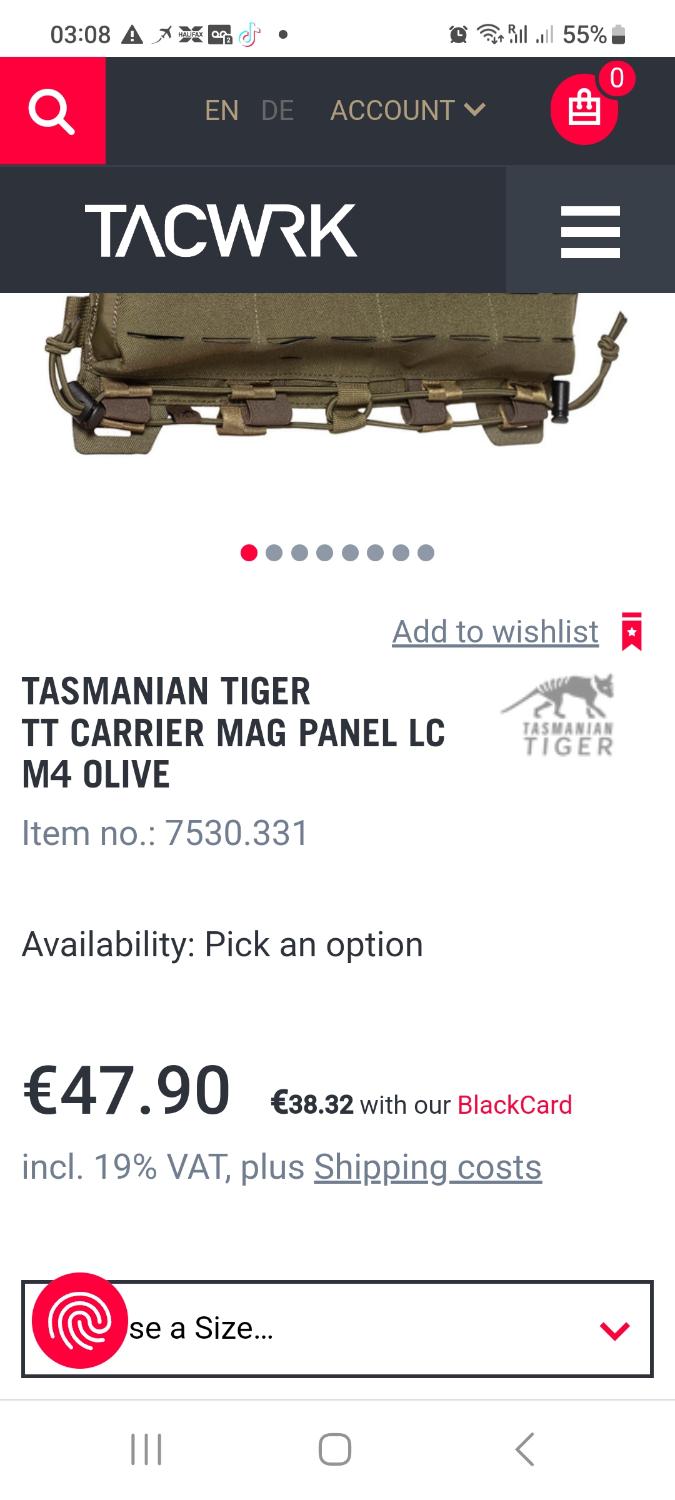This screenshot has height=1500, width=675.
Task: Open the BlackCard link
Action: pyautogui.click(x=514, y=1105)
